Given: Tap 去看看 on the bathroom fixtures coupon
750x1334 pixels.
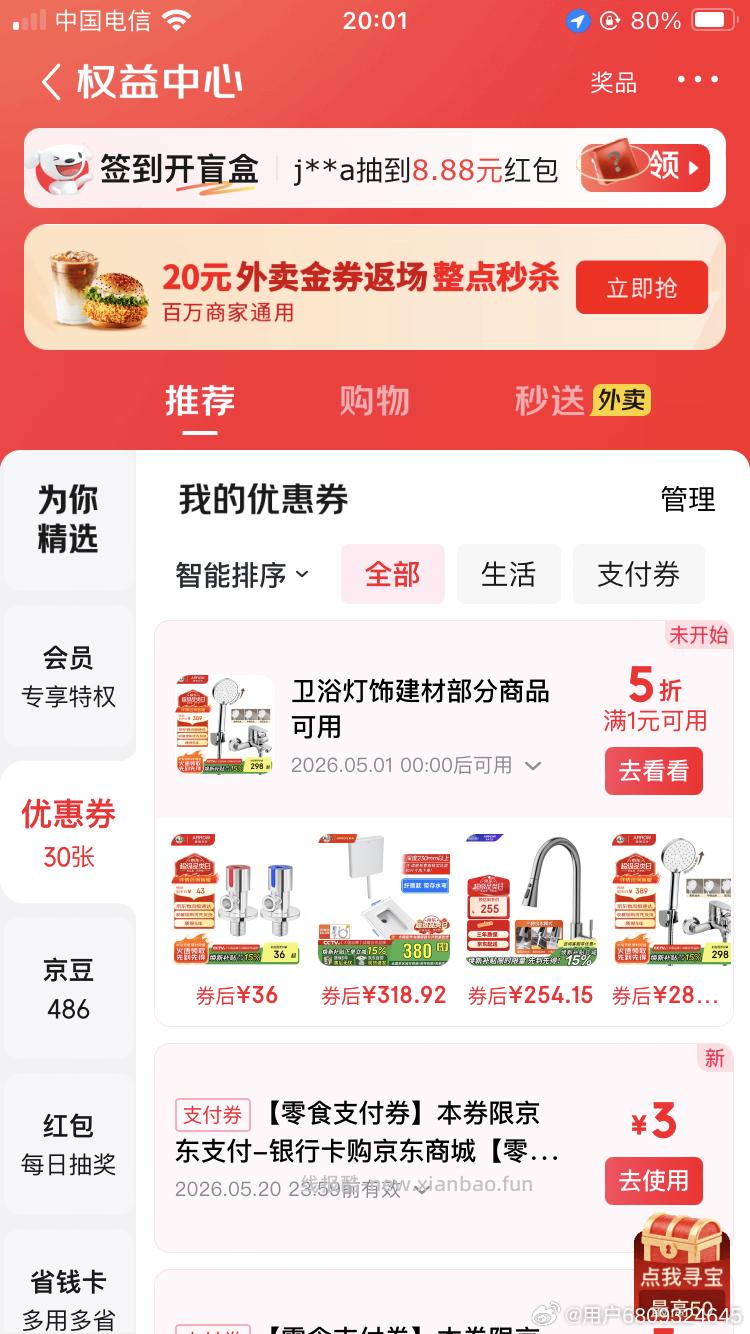Looking at the screenshot, I should [x=653, y=771].
